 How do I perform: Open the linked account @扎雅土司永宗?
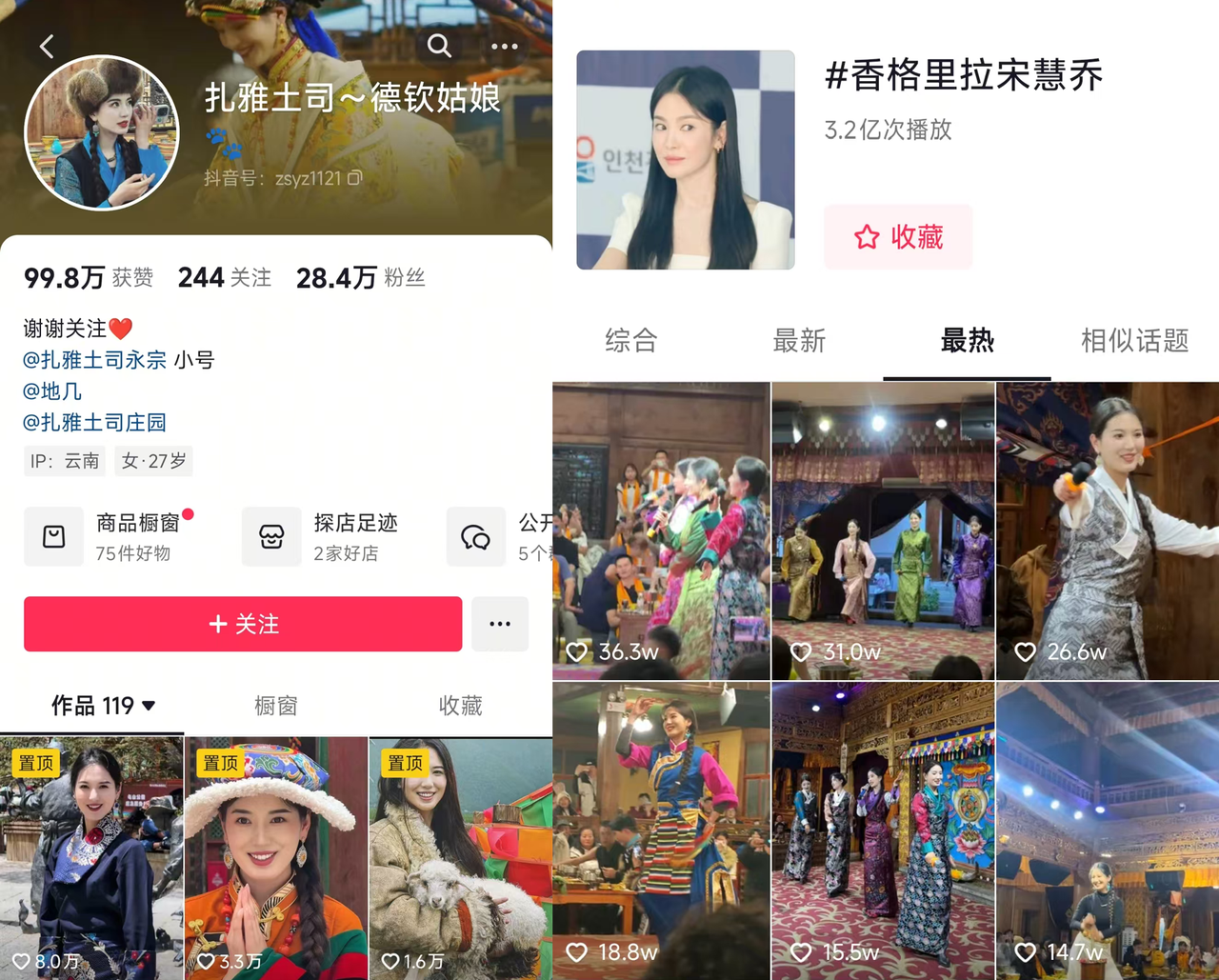[x=95, y=360]
